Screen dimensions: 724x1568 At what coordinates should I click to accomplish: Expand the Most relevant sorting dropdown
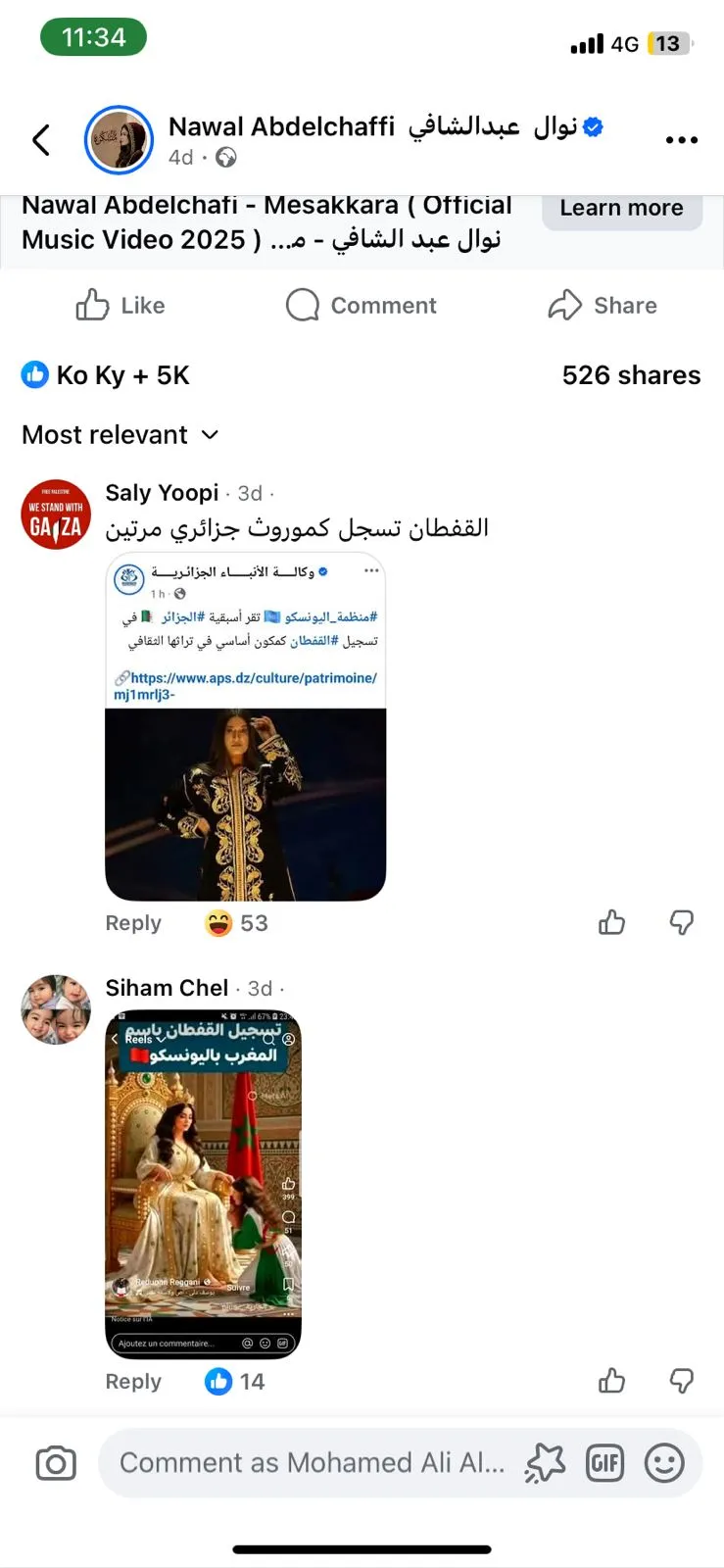pos(120,435)
